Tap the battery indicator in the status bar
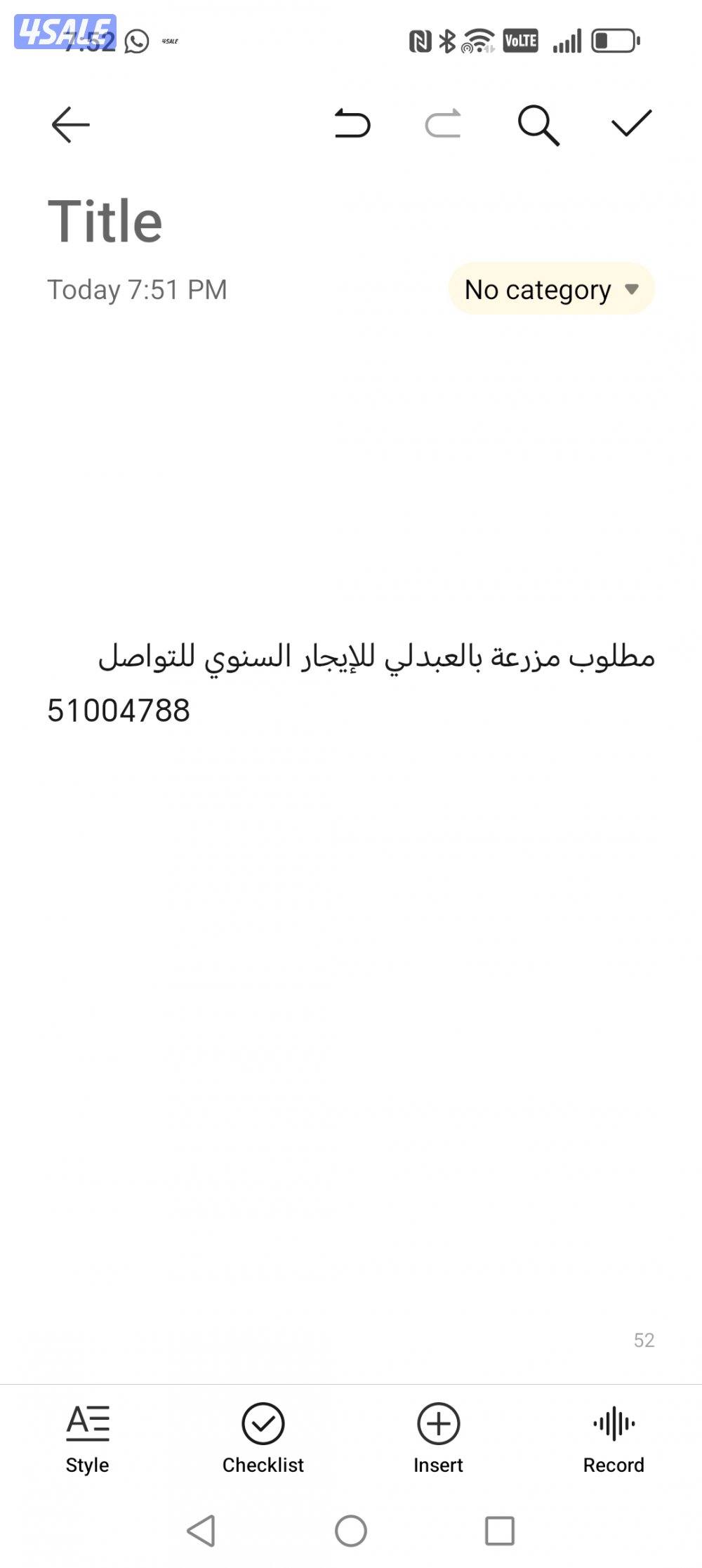702x1568 pixels. [x=610, y=42]
